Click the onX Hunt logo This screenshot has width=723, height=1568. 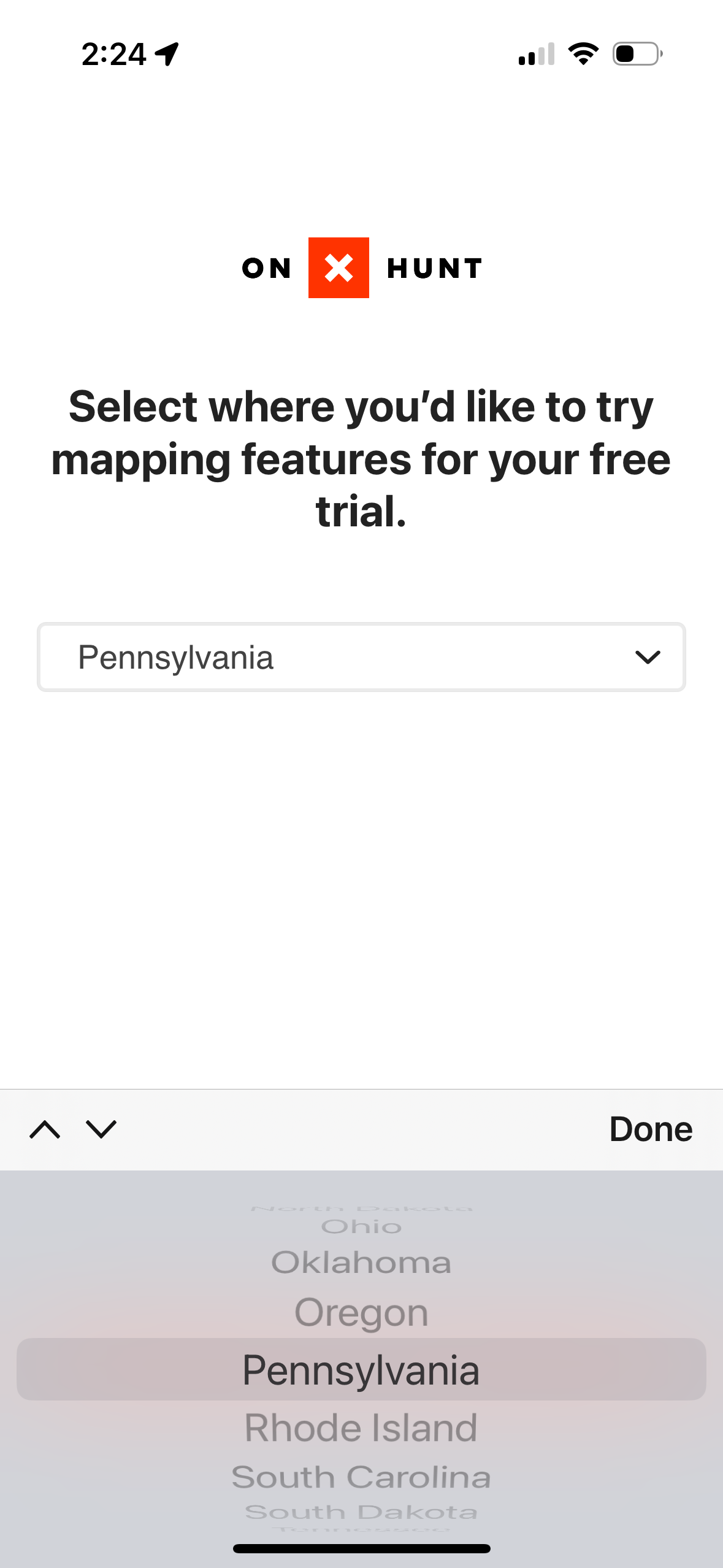361,267
